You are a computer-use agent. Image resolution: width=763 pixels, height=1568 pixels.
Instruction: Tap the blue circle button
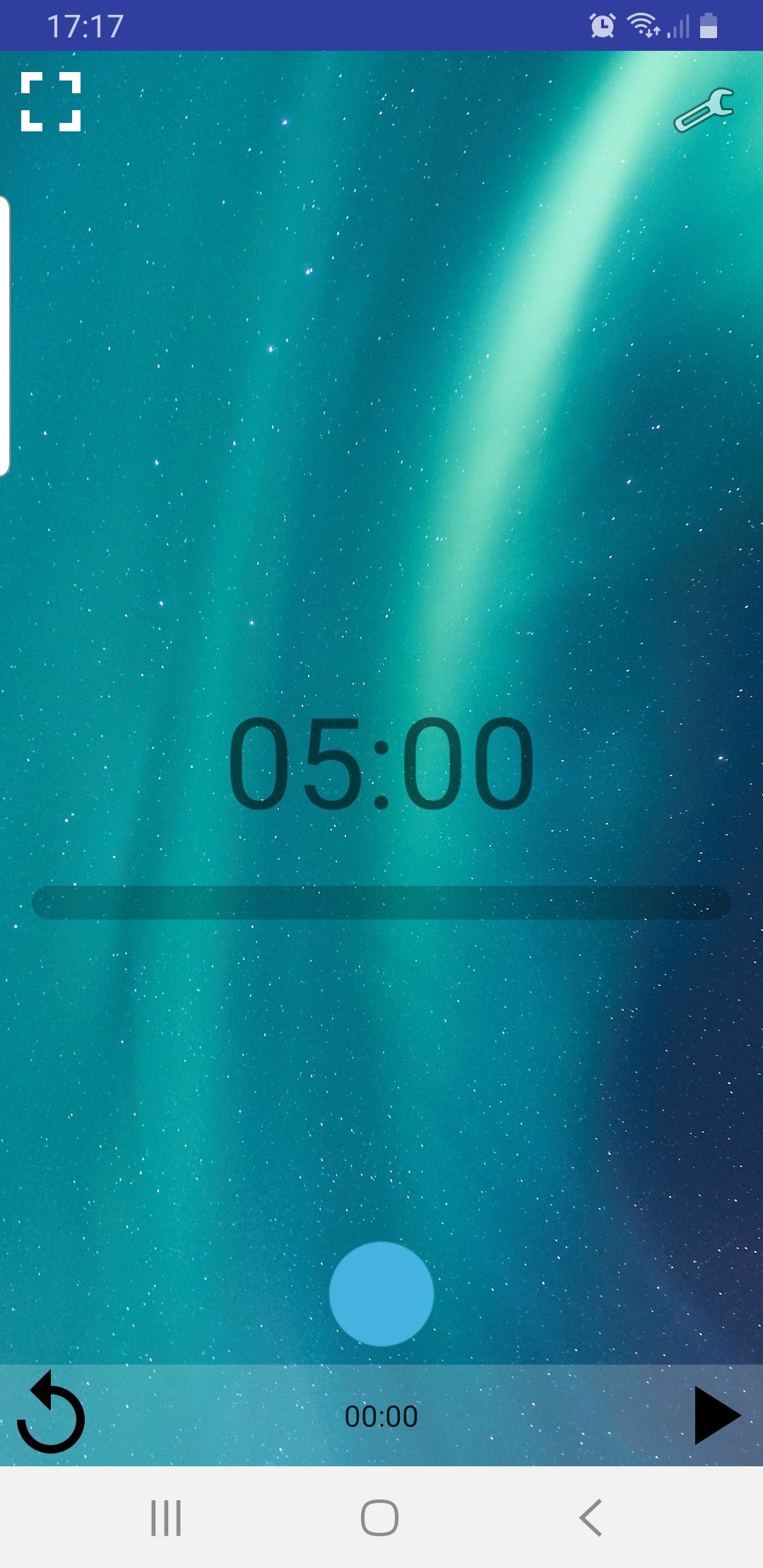click(381, 1294)
